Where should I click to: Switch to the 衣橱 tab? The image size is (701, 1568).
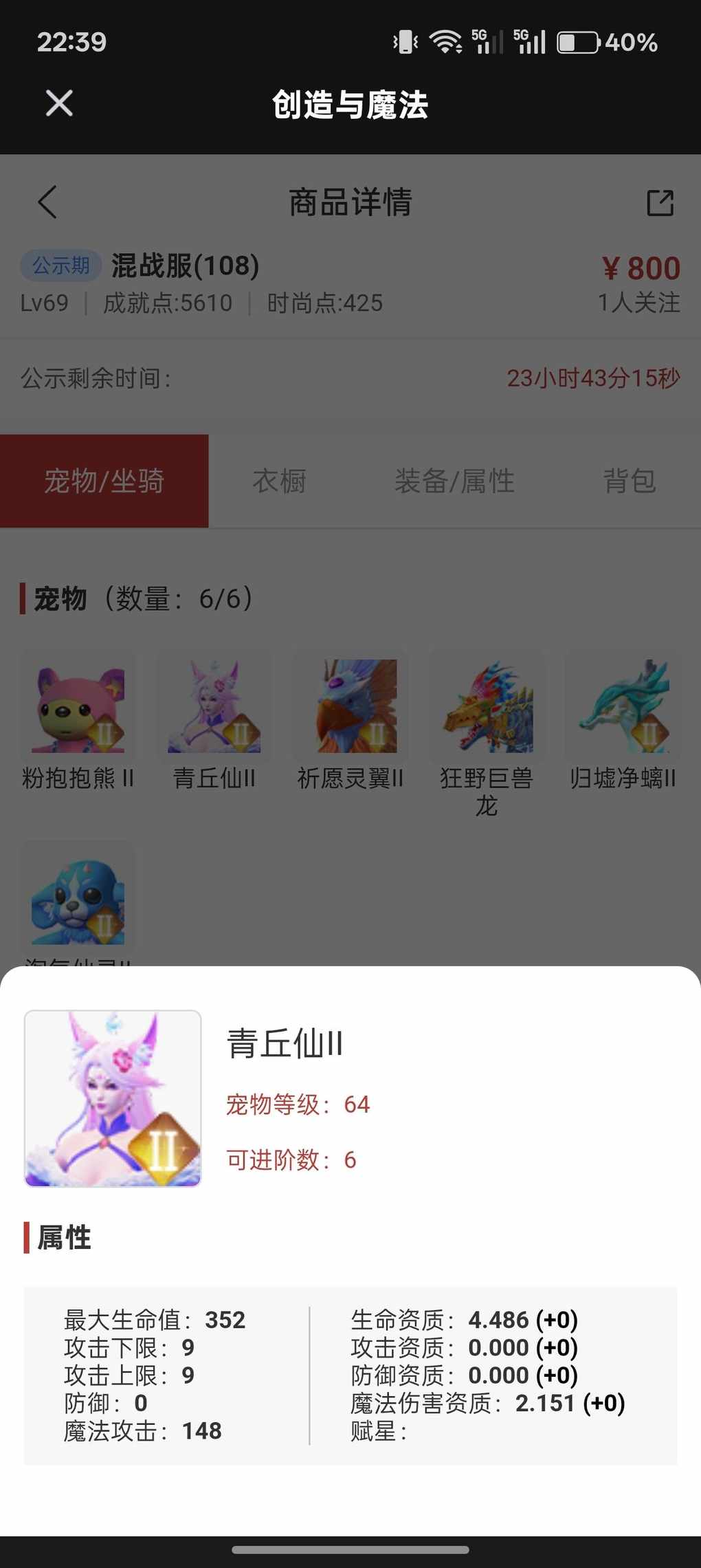279,481
